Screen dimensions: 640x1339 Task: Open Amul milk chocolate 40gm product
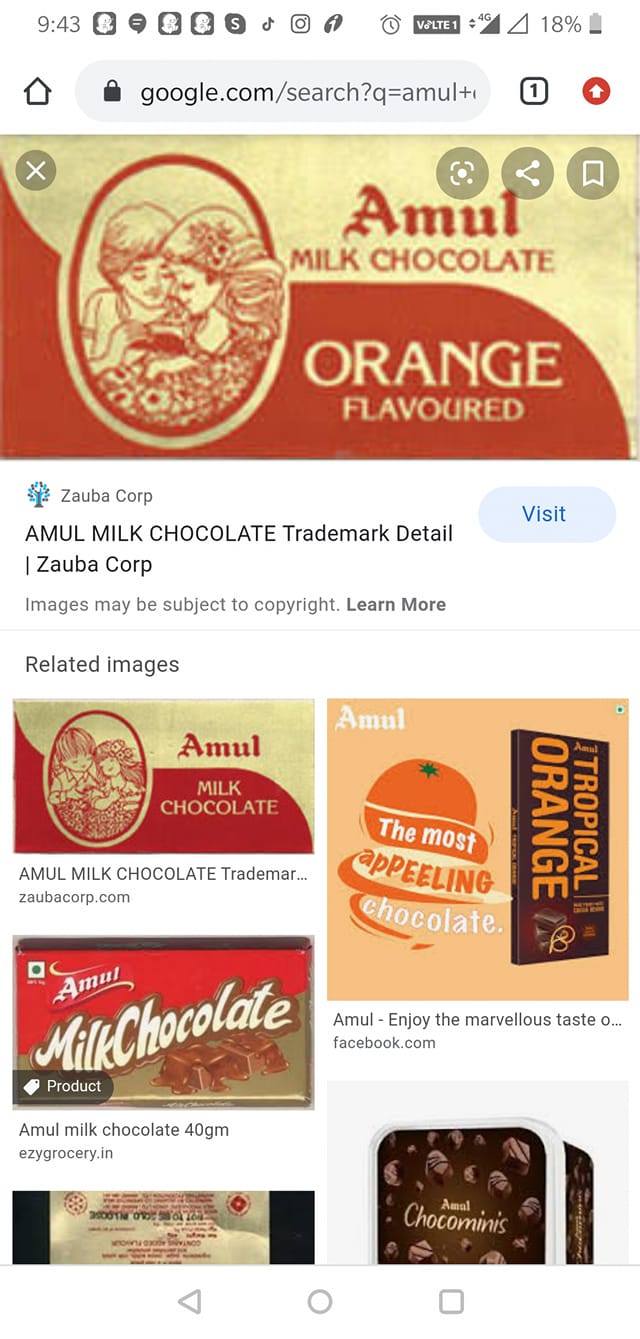(x=164, y=1022)
